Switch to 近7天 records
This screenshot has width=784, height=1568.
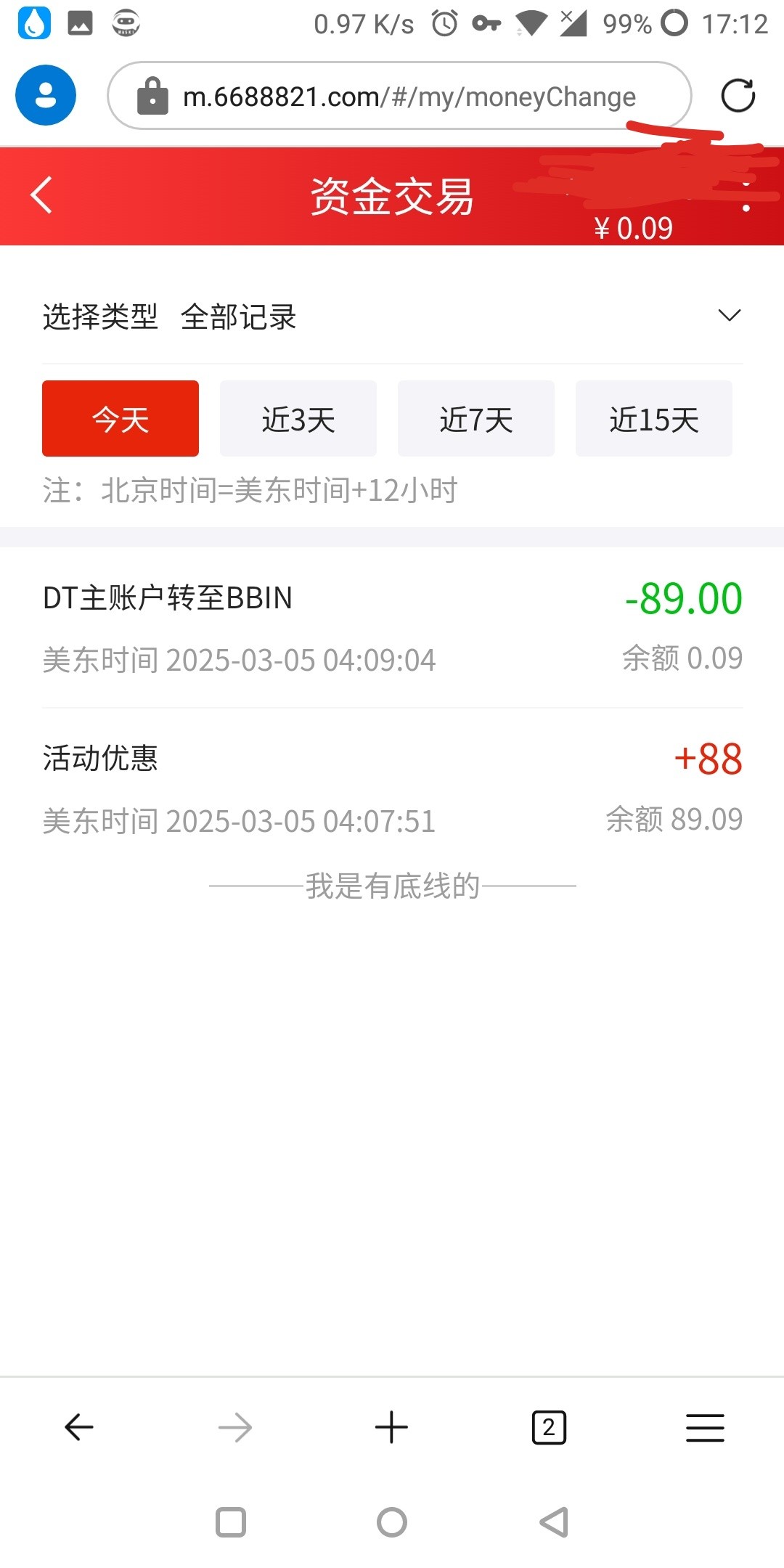[475, 419]
